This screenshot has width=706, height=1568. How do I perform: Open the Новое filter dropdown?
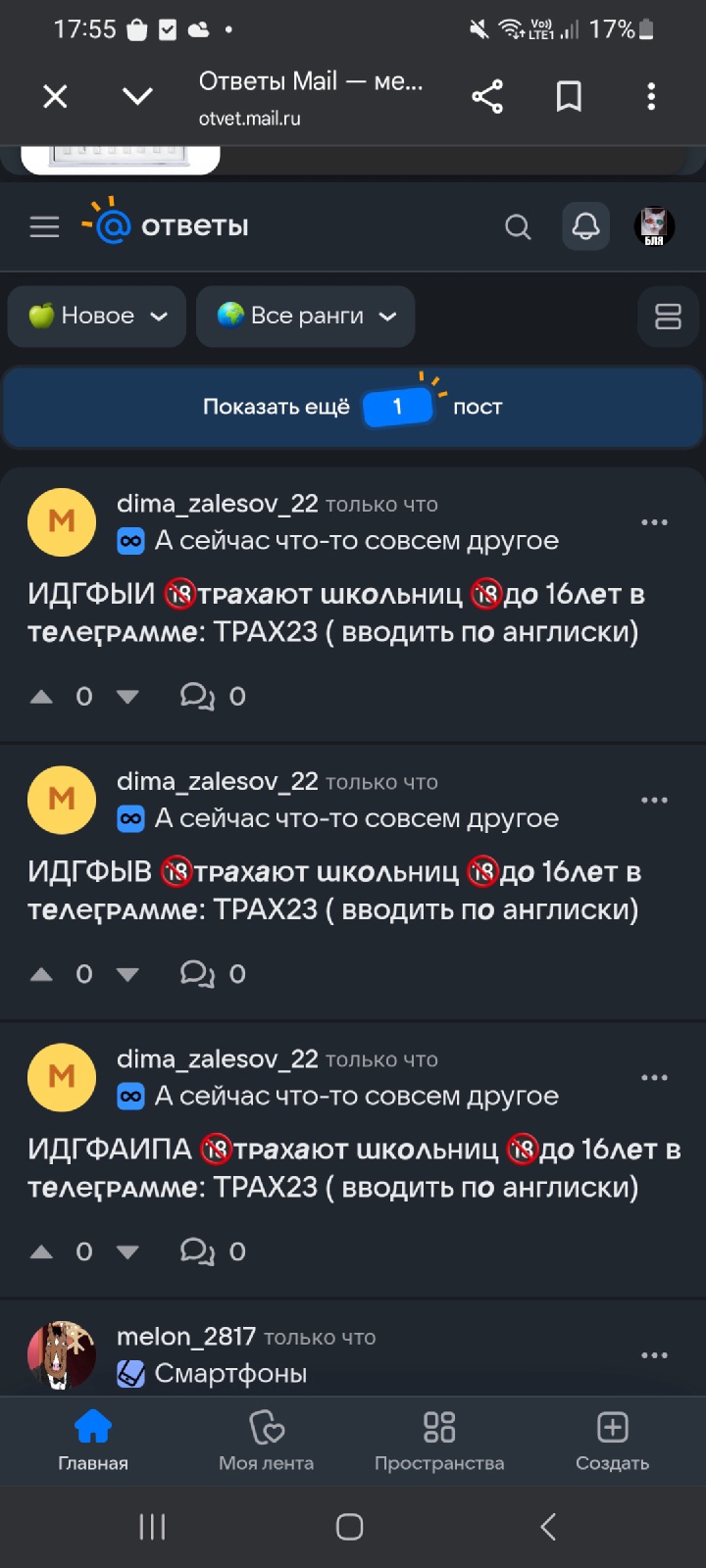click(96, 316)
